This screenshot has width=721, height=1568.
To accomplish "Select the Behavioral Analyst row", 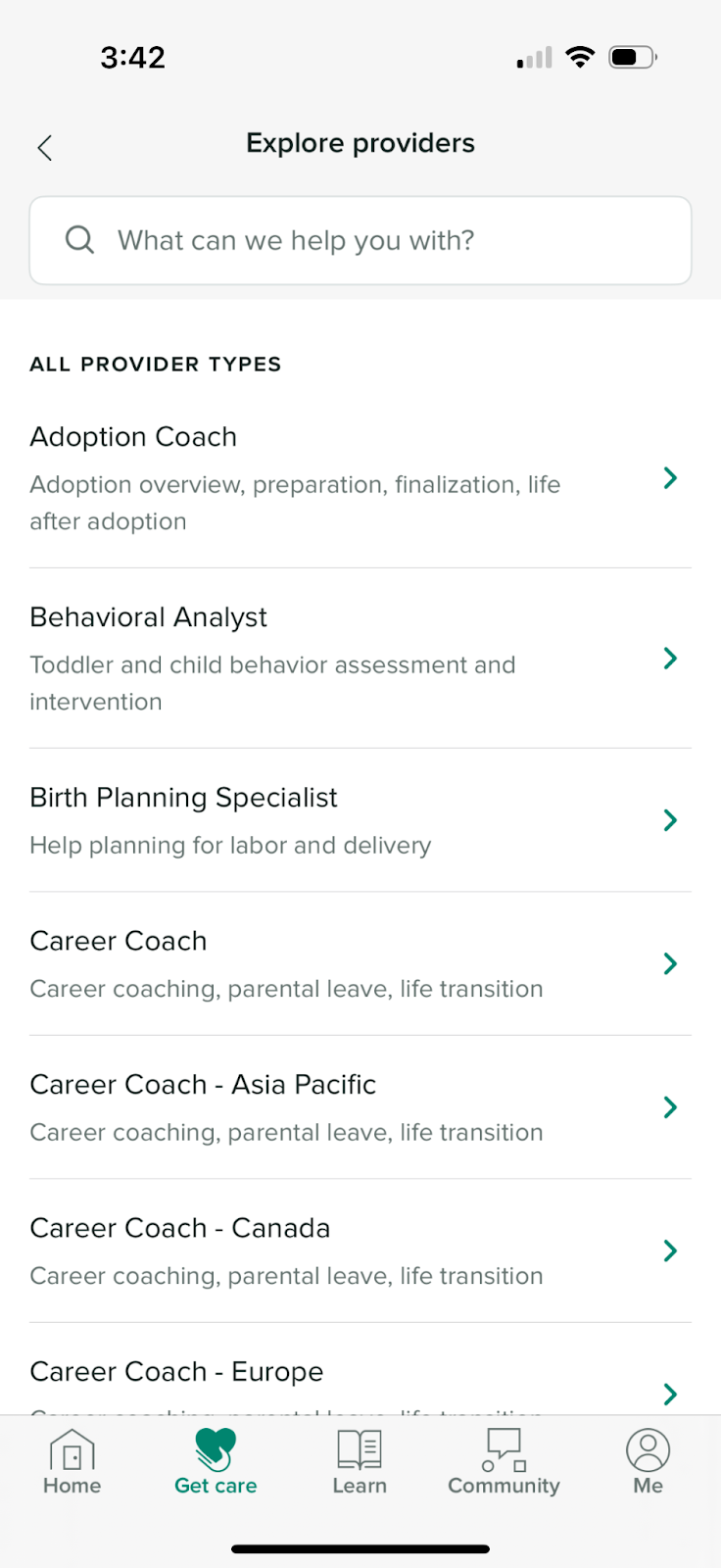I will point(360,659).
